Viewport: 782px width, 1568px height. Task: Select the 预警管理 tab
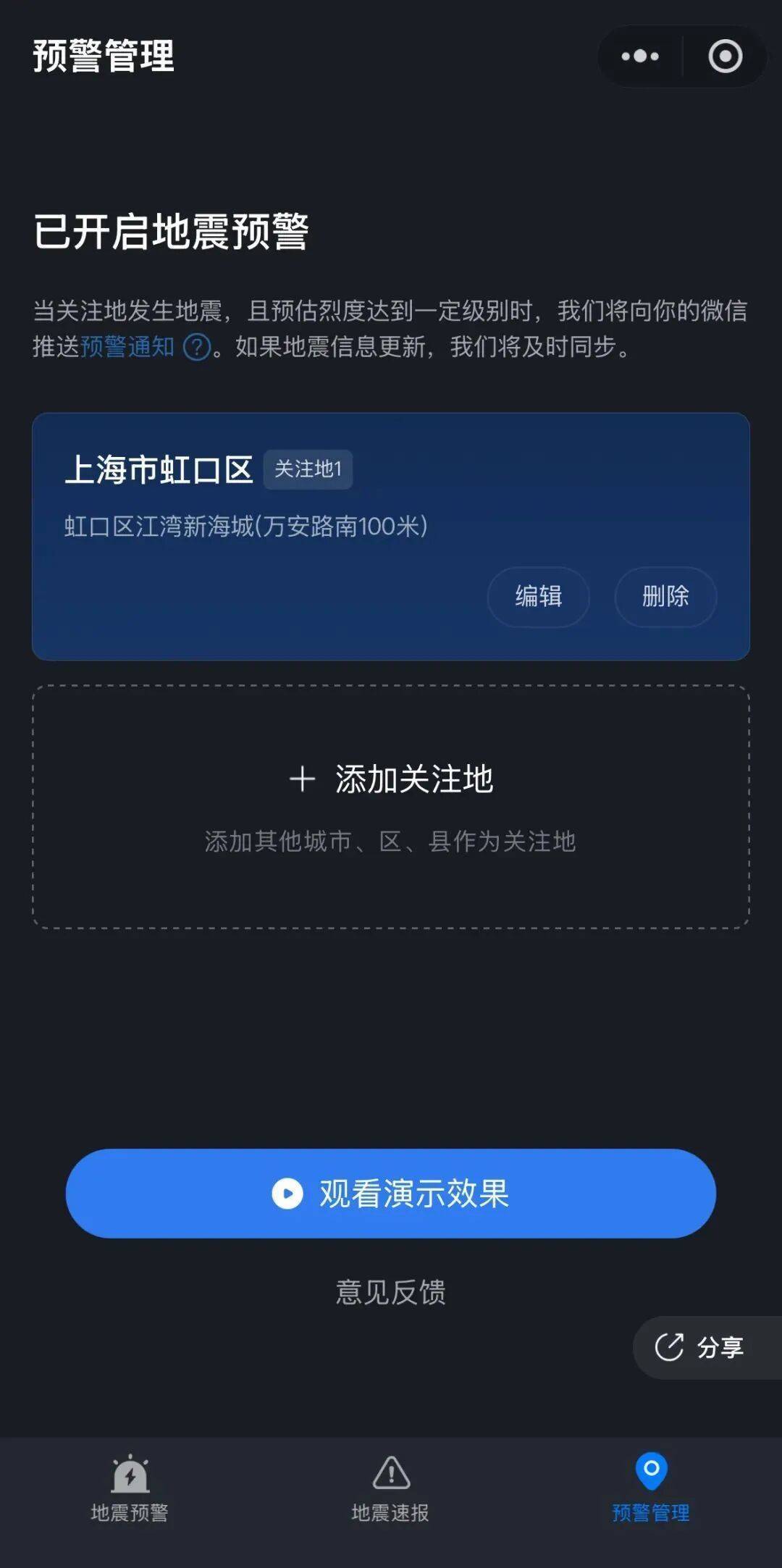(x=651, y=1489)
